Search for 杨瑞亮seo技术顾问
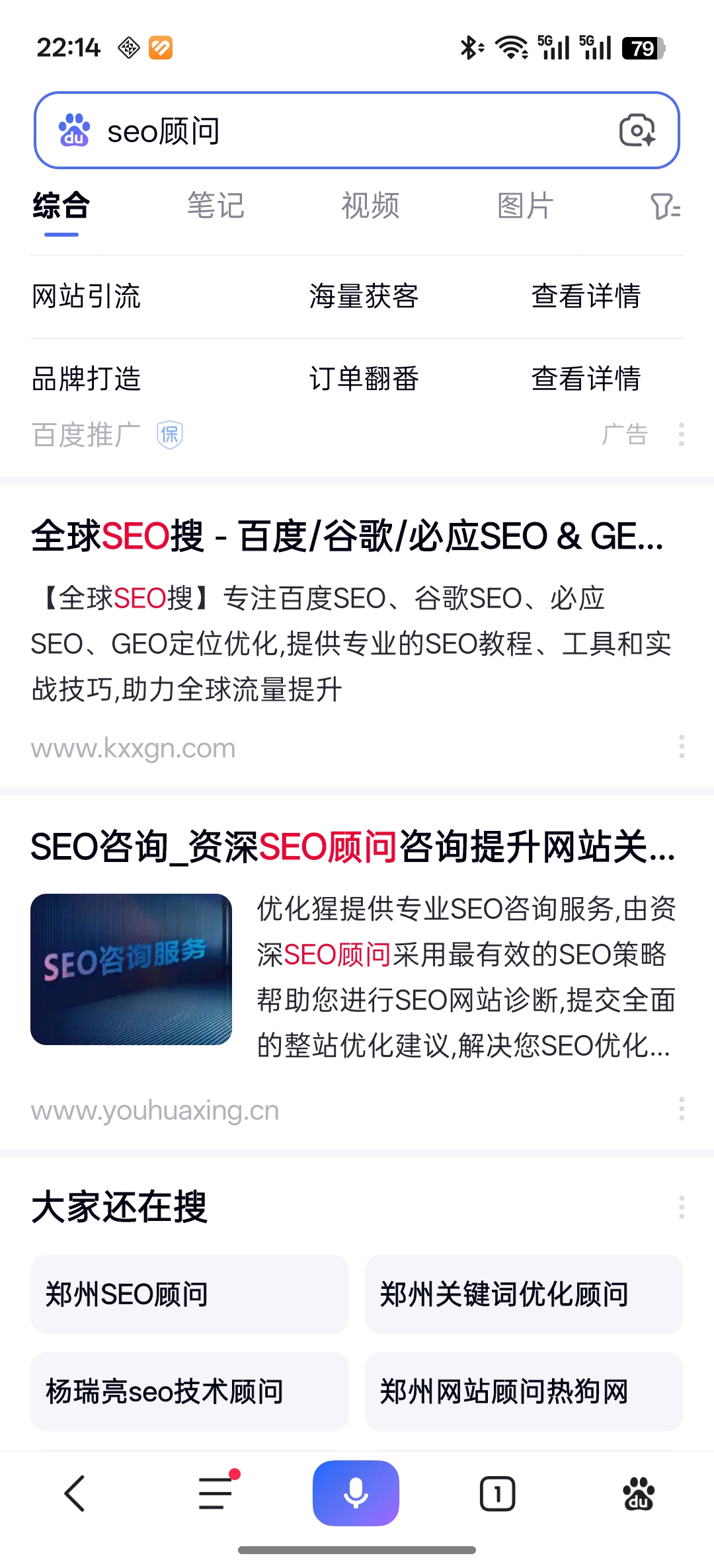 [x=189, y=1391]
